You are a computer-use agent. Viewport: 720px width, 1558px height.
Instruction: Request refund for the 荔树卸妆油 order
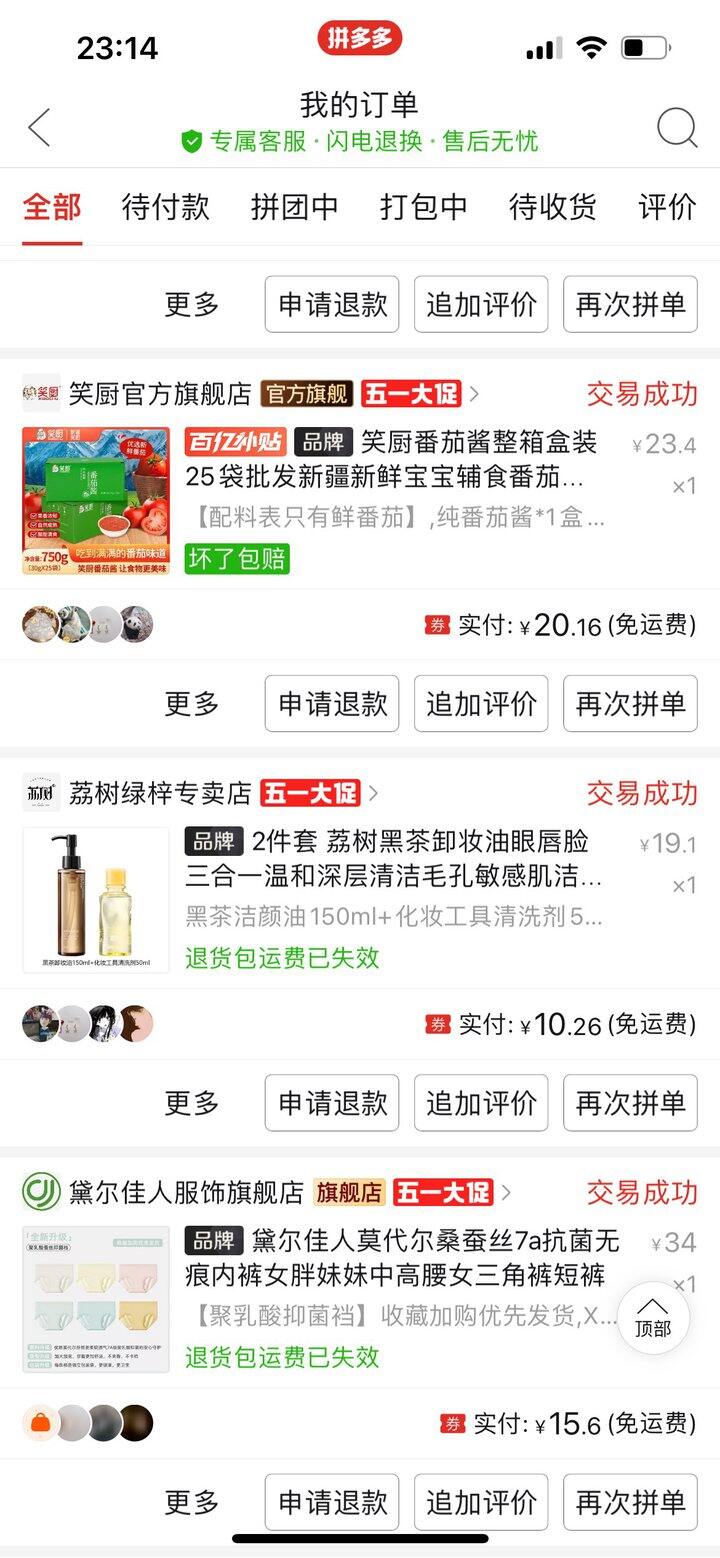pos(332,1104)
